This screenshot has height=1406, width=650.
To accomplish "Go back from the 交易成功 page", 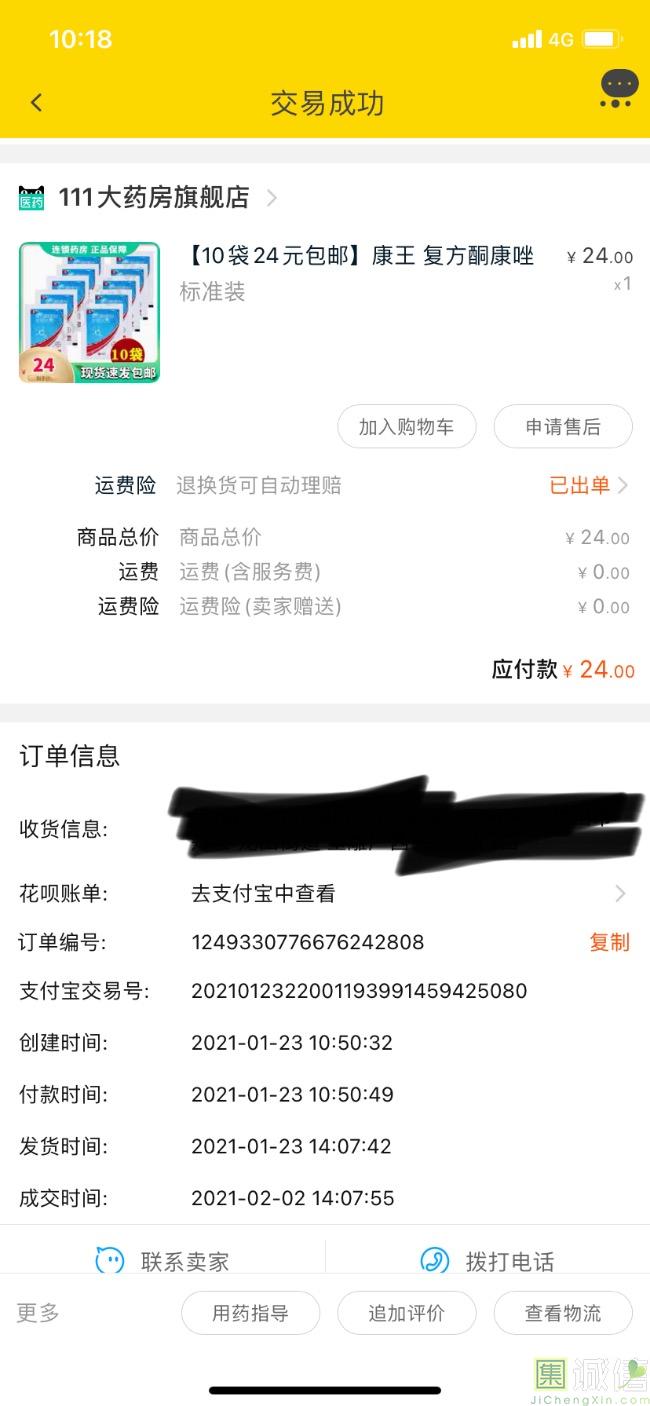I will [37, 102].
